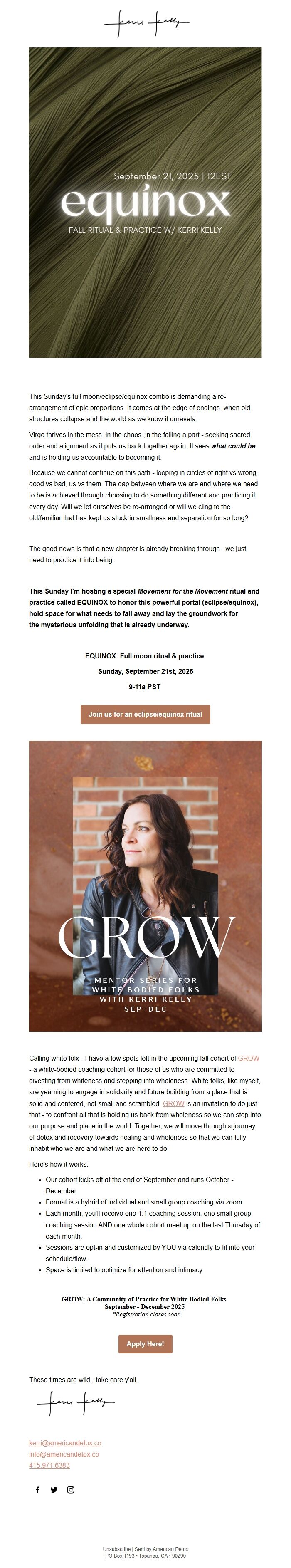
Task: Tap Join us for an eclipse/equinox ritual
Action: click(x=145, y=714)
